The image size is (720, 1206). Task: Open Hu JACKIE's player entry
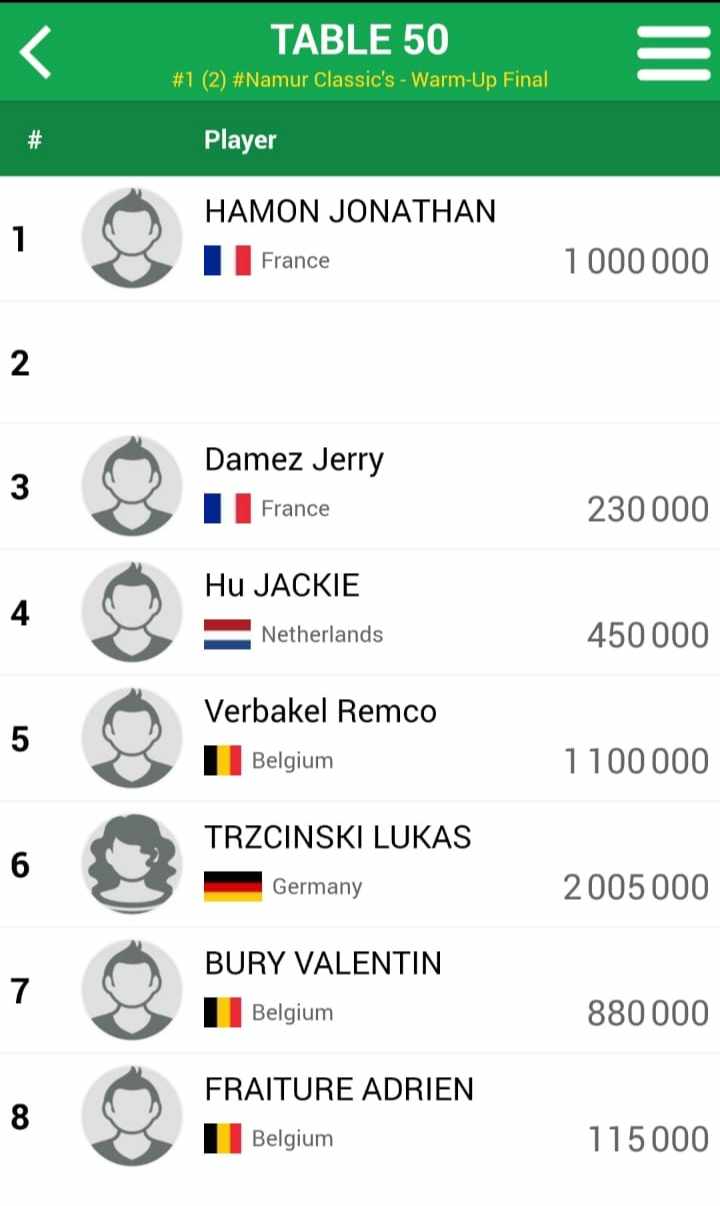click(x=360, y=612)
